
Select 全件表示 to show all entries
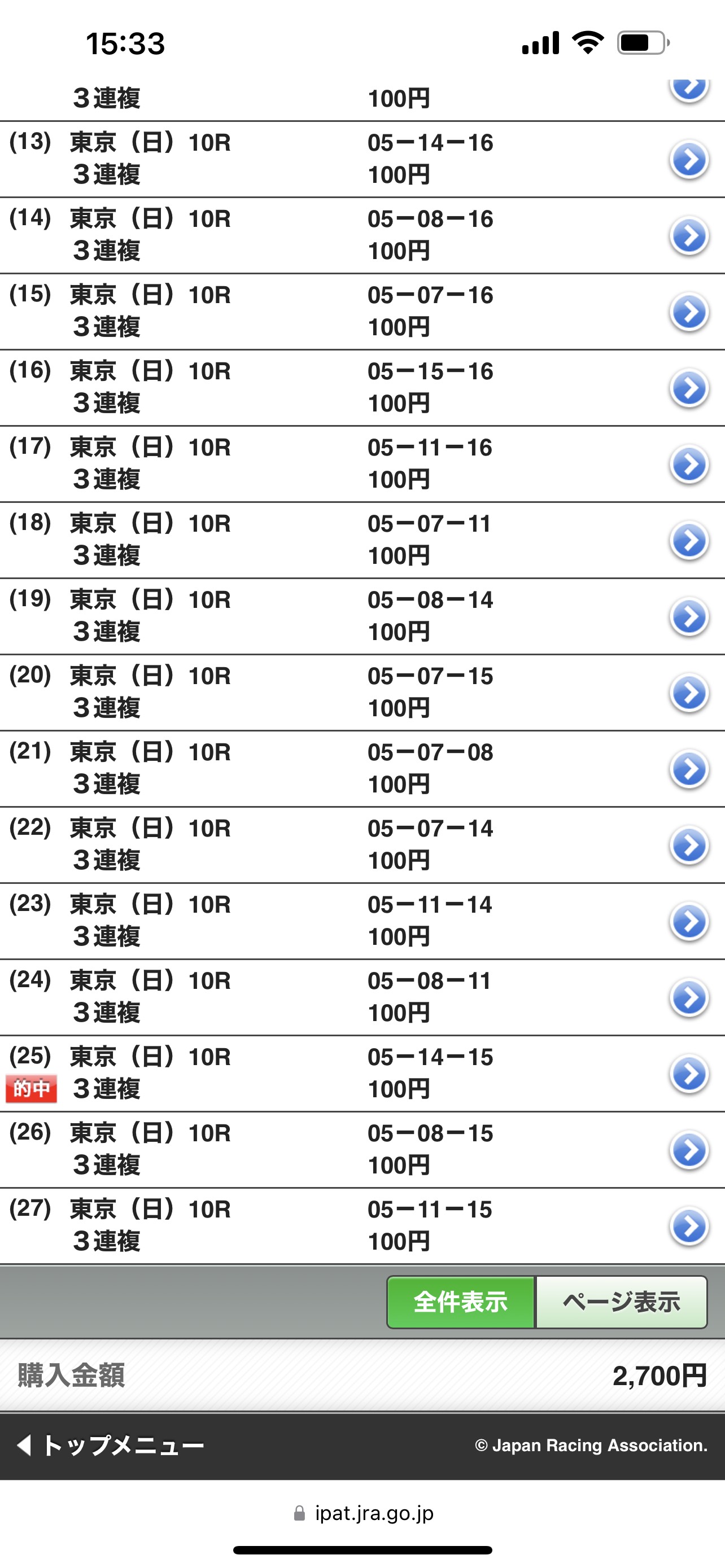coord(461,1302)
